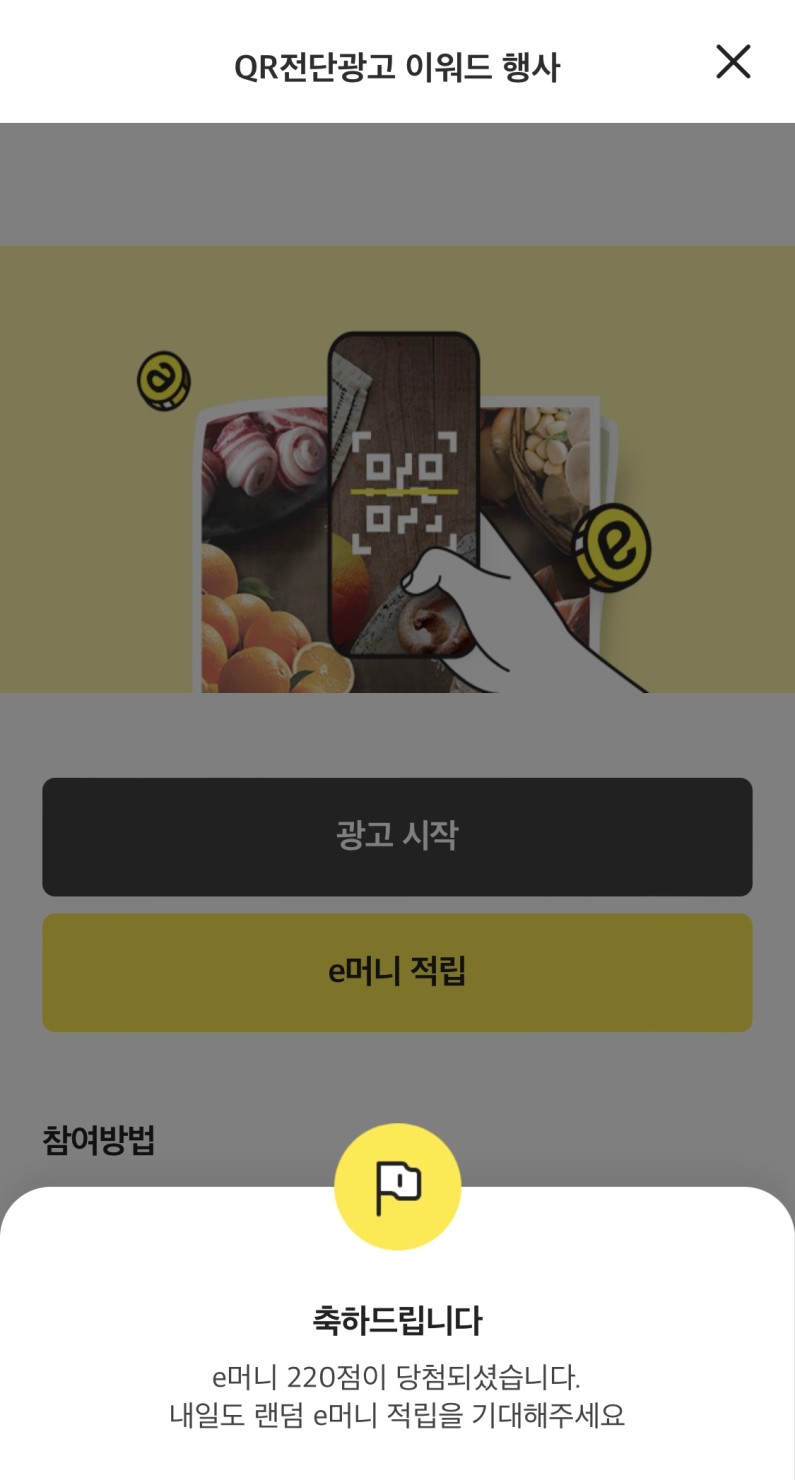
Task: Tap the e머니 적립 button
Action: point(397,972)
